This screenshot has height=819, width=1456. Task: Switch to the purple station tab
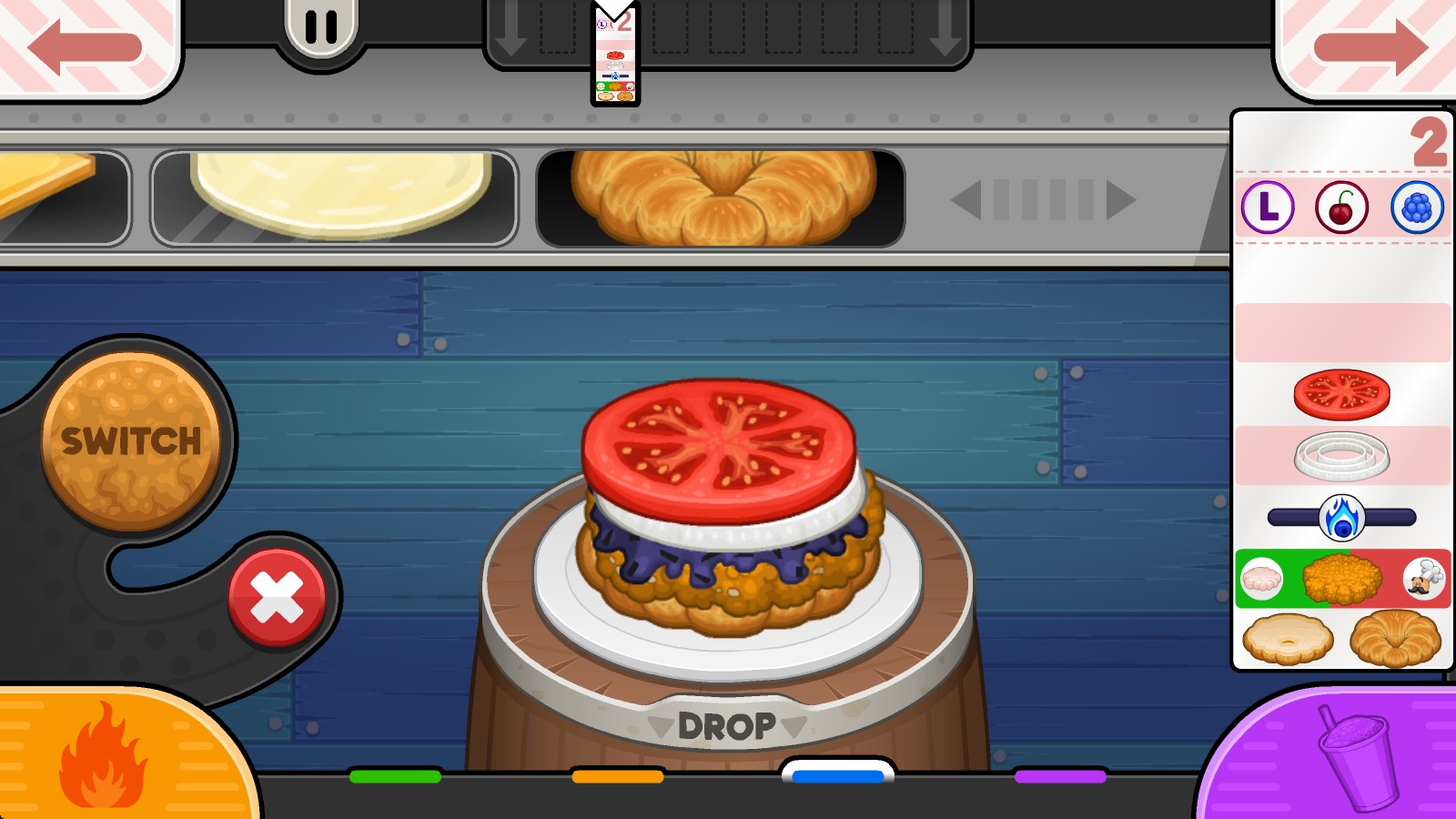1060,776
